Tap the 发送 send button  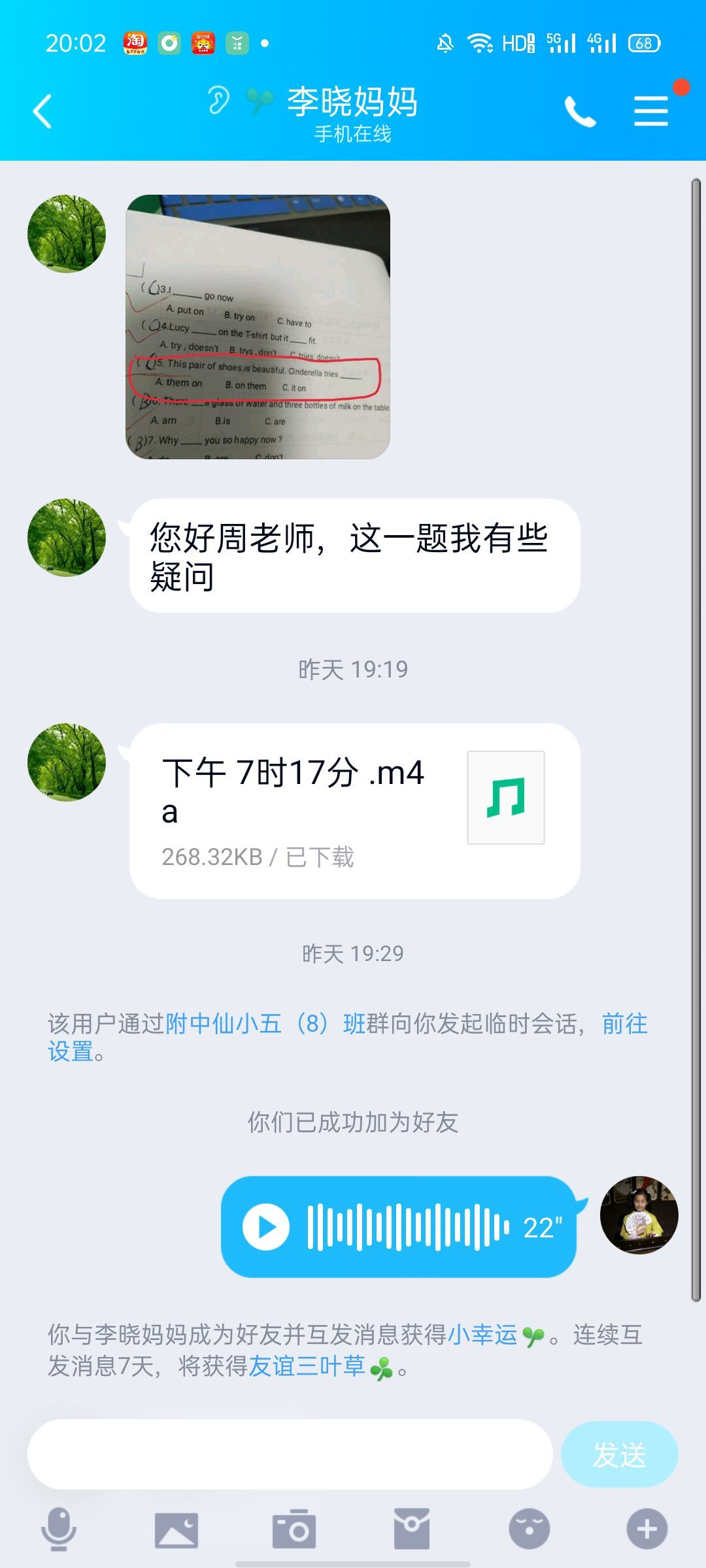point(619,1454)
